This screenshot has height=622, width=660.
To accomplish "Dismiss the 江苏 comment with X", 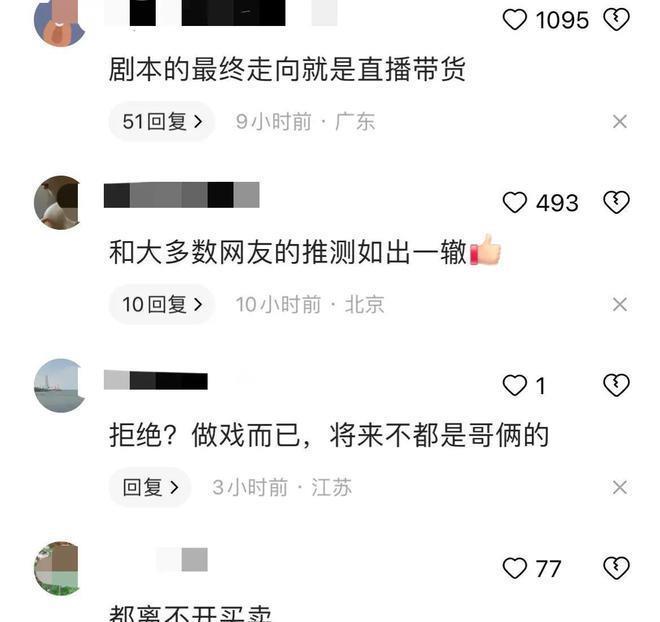I will 620,488.
